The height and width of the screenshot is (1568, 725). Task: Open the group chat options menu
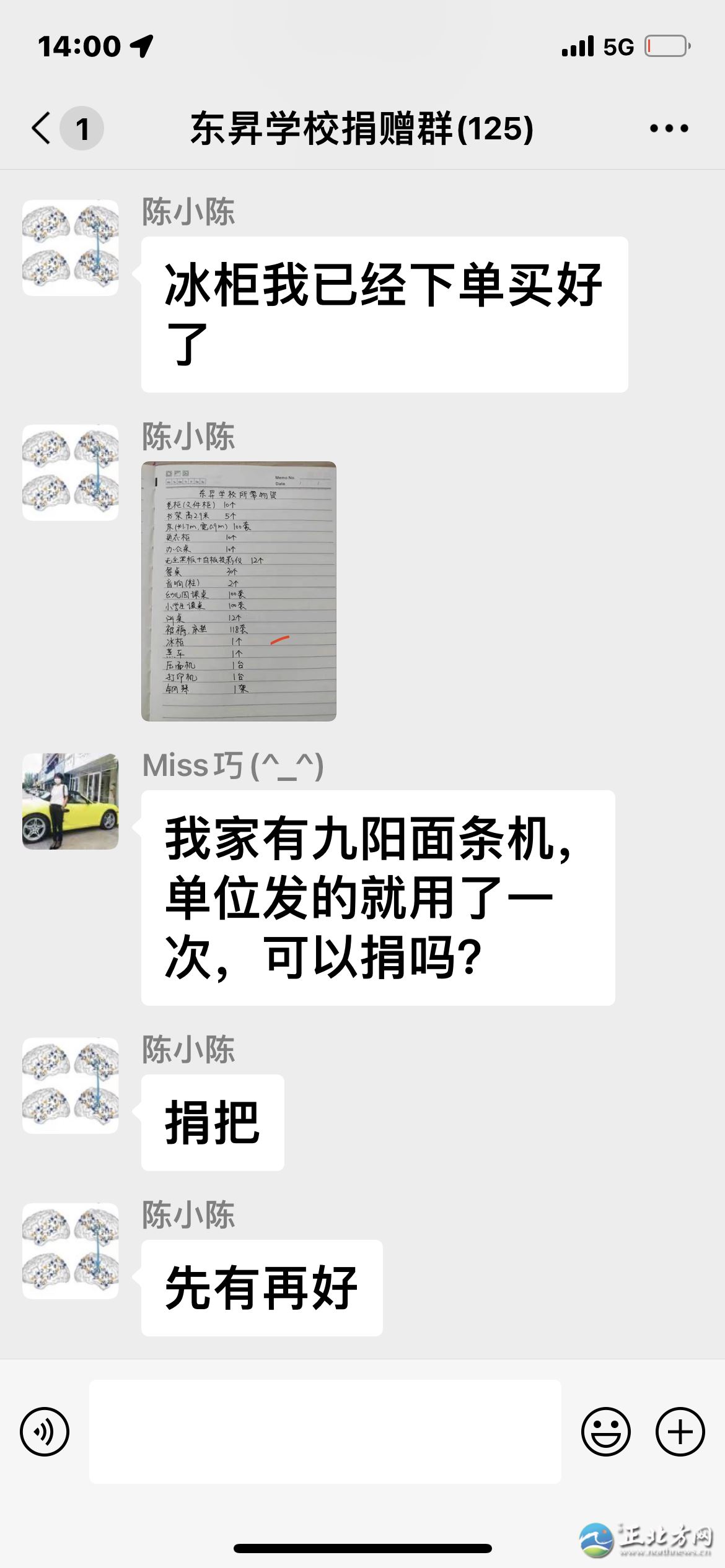coord(669,128)
